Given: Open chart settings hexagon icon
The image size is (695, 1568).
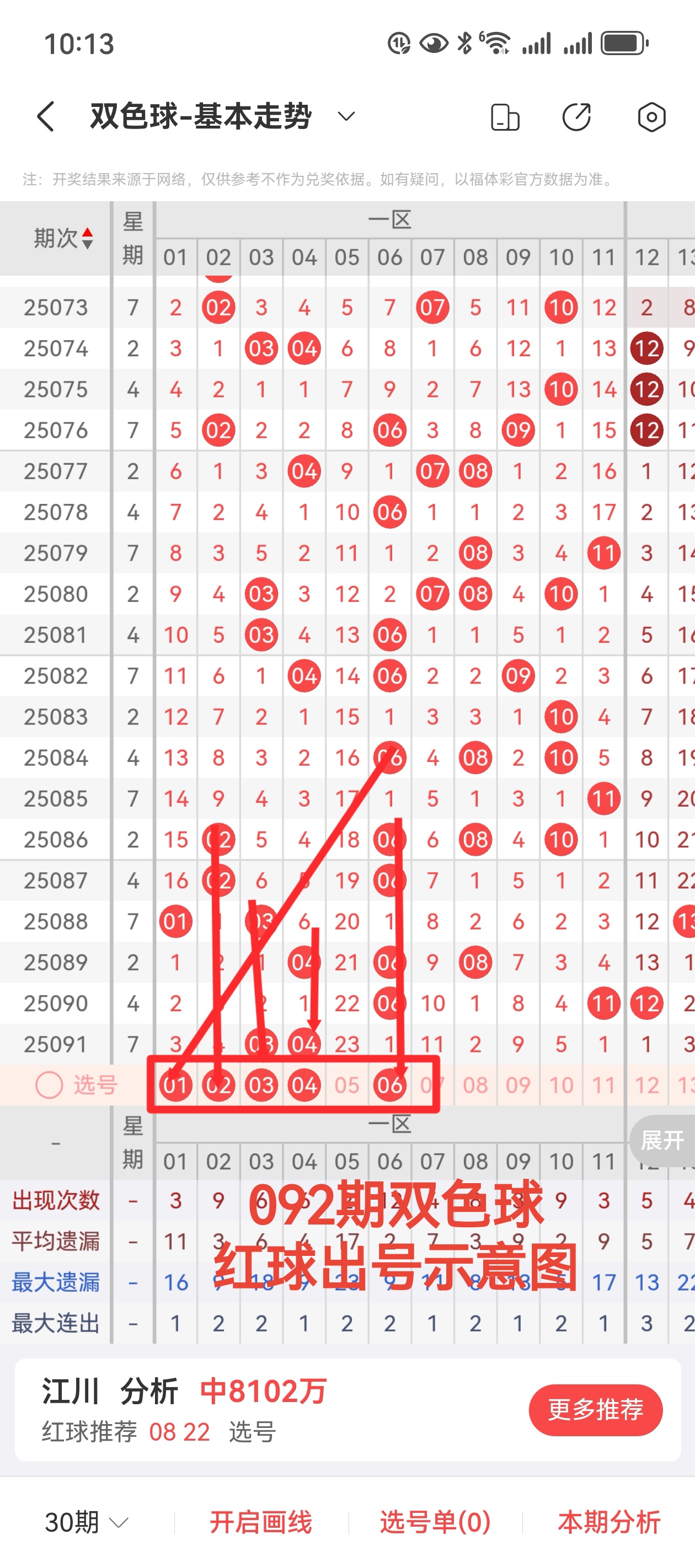Looking at the screenshot, I should pyautogui.click(x=651, y=117).
